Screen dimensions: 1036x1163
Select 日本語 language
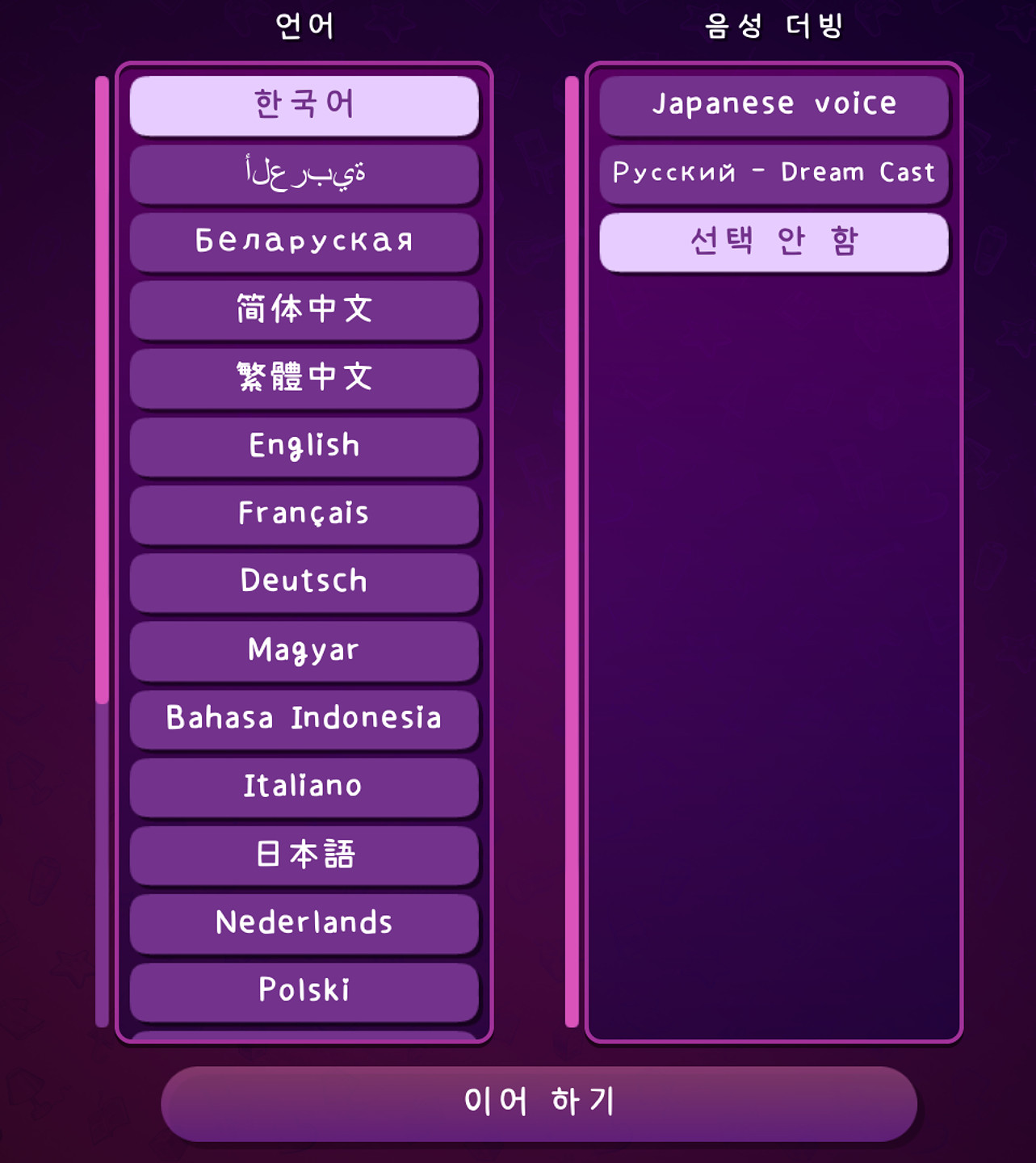304,854
